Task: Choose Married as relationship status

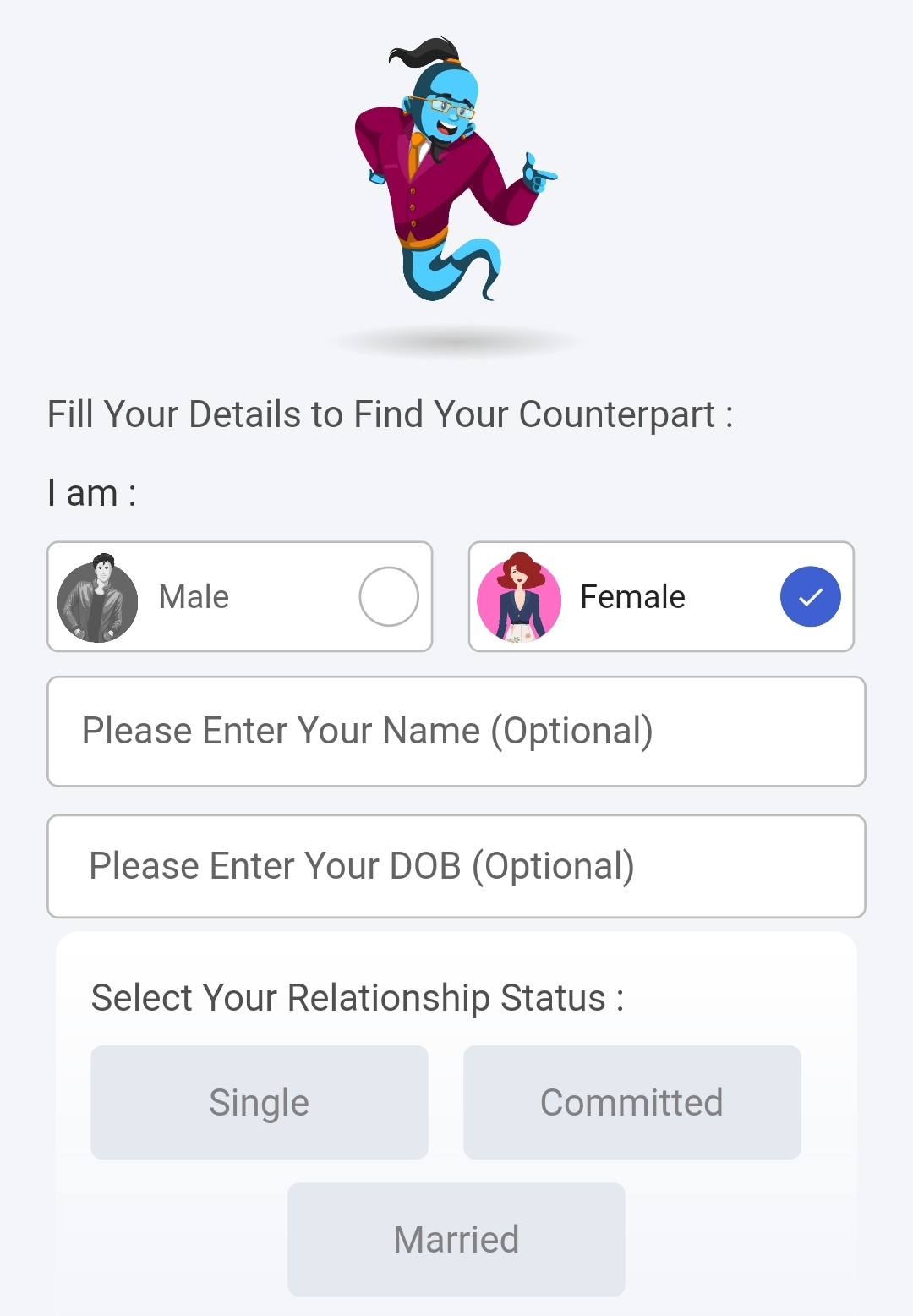Action: (456, 1240)
